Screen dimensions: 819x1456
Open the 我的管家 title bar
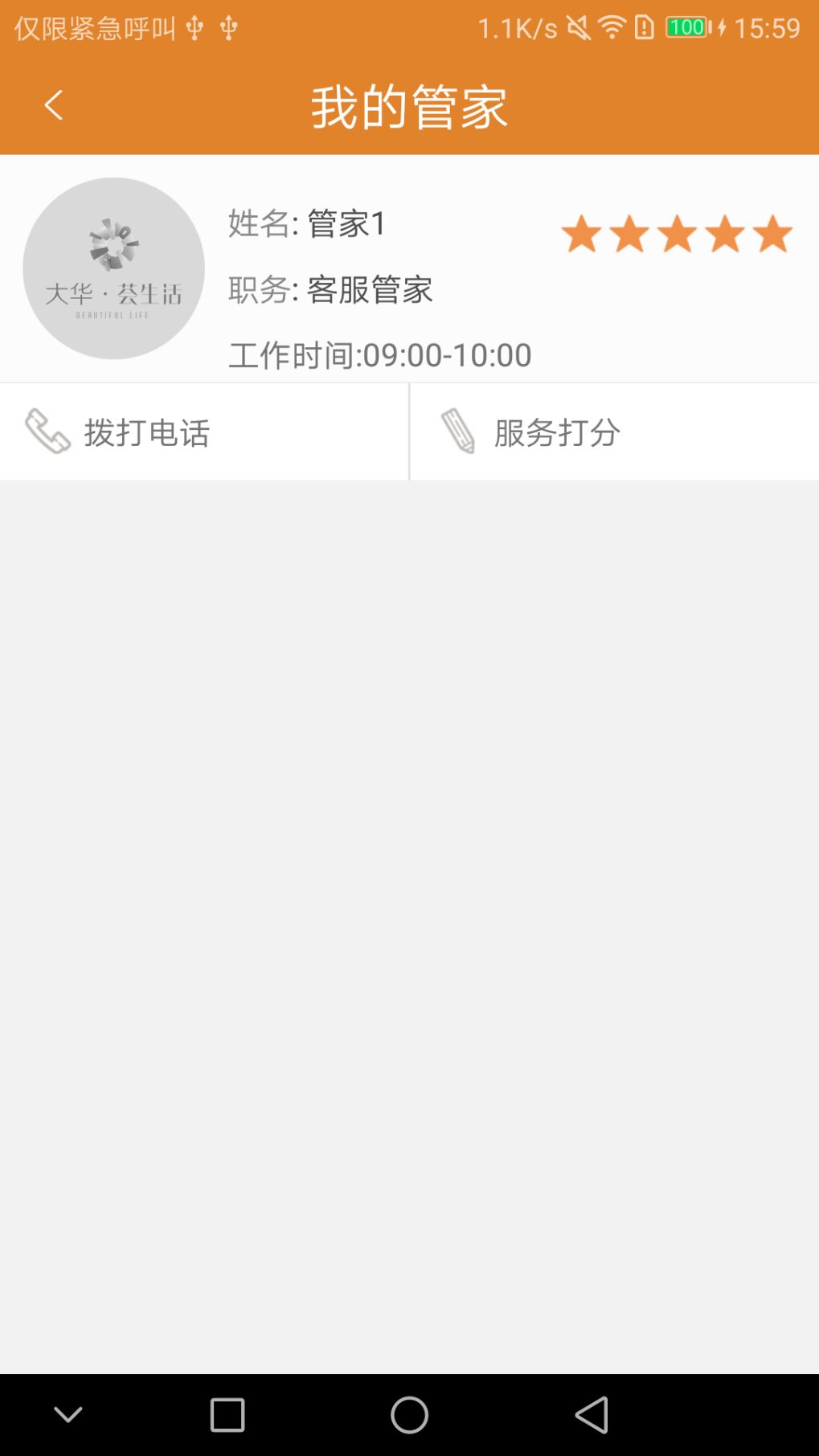[x=408, y=107]
